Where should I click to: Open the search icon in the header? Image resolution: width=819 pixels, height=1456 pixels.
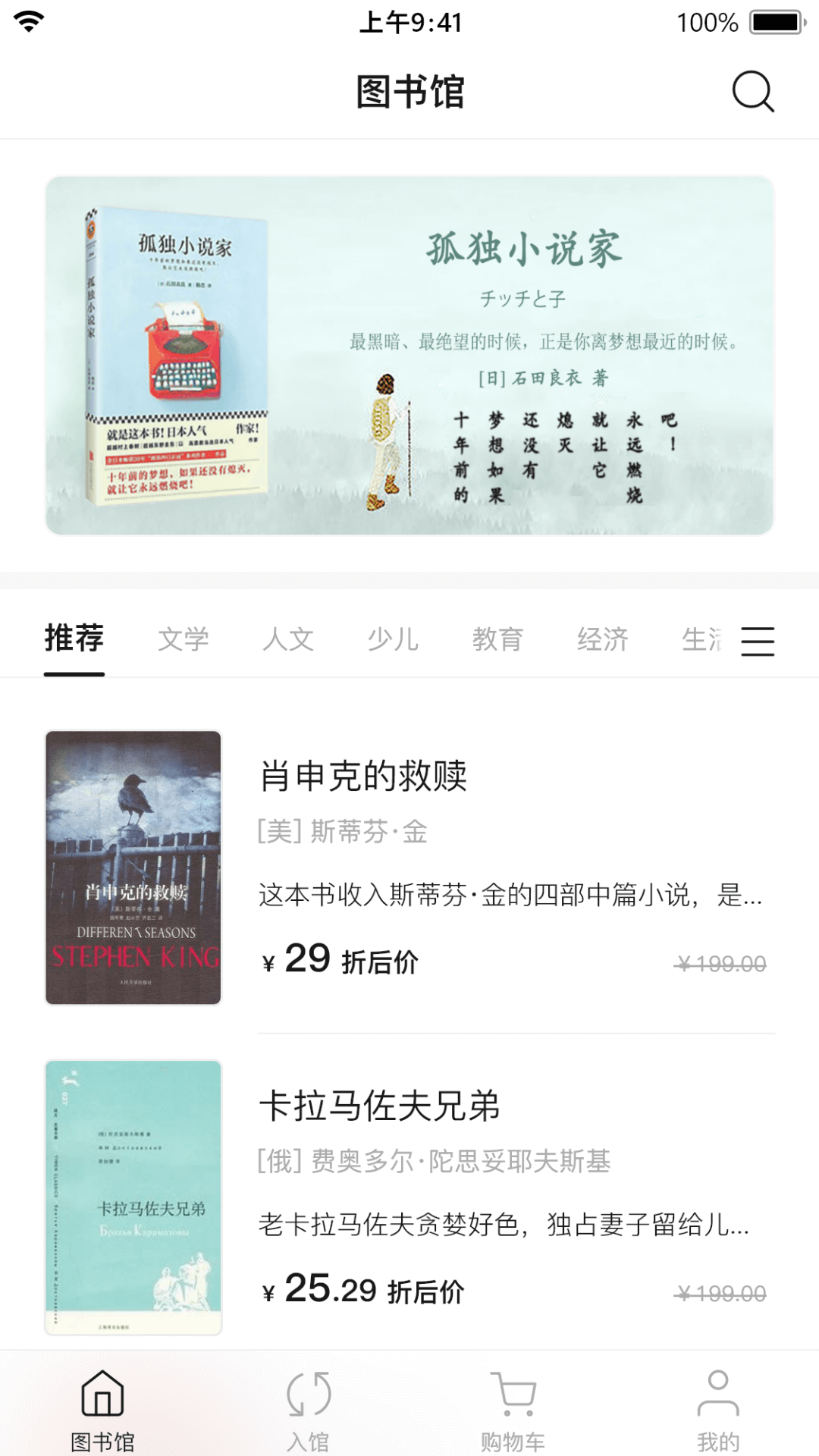(752, 92)
